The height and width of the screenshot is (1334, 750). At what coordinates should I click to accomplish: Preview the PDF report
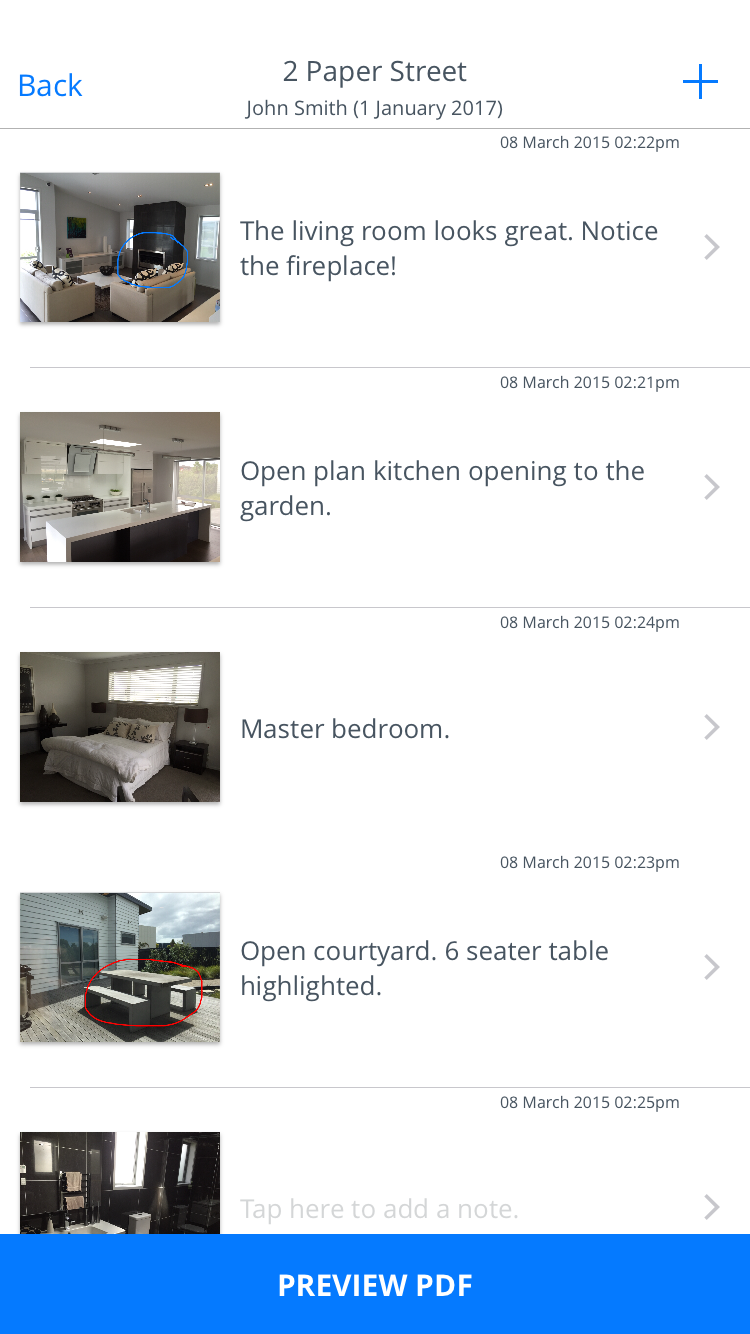pyautogui.click(x=375, y=1284)
